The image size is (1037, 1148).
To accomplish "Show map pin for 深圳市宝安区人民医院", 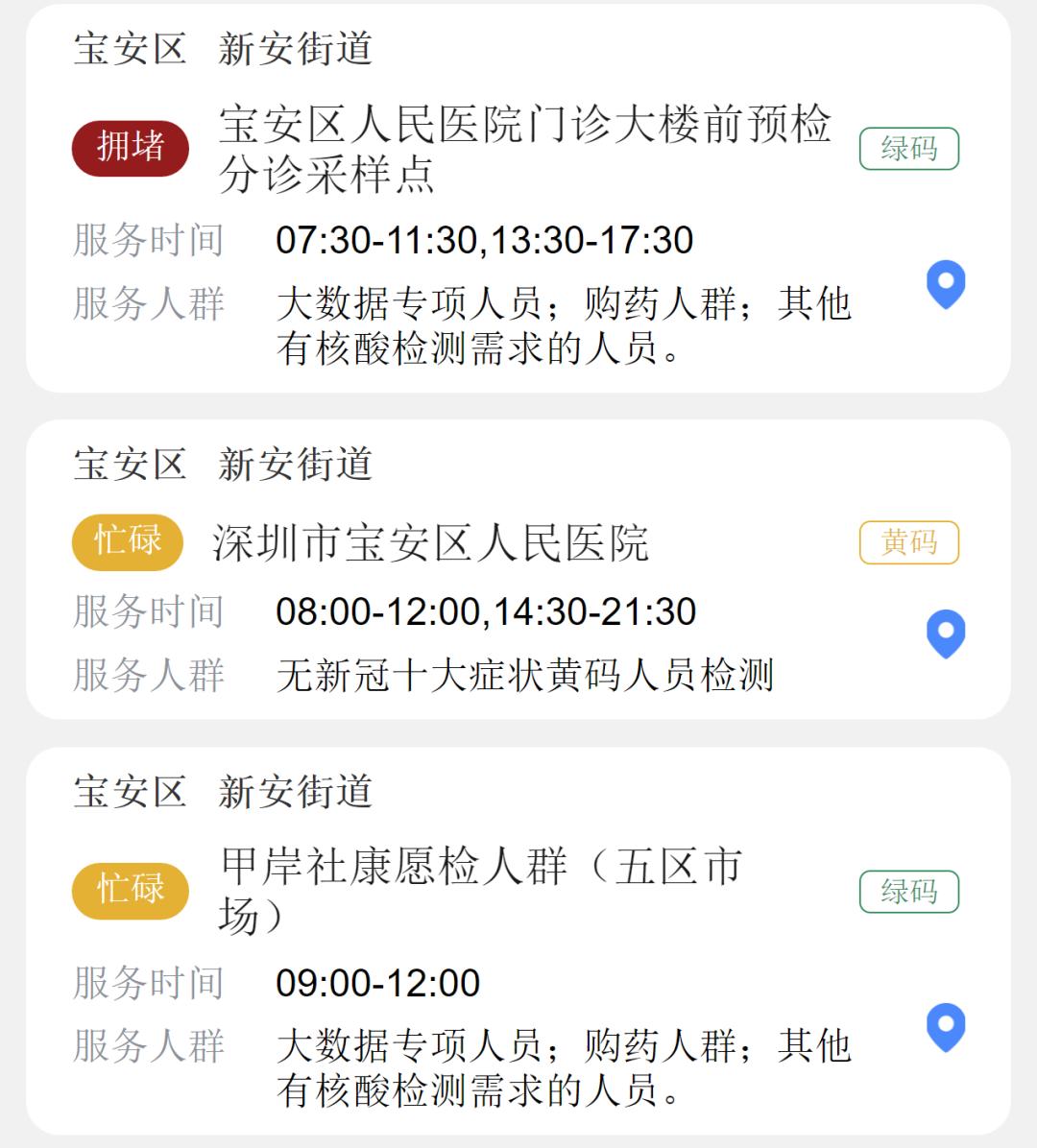I will click(x=945, y=634).
